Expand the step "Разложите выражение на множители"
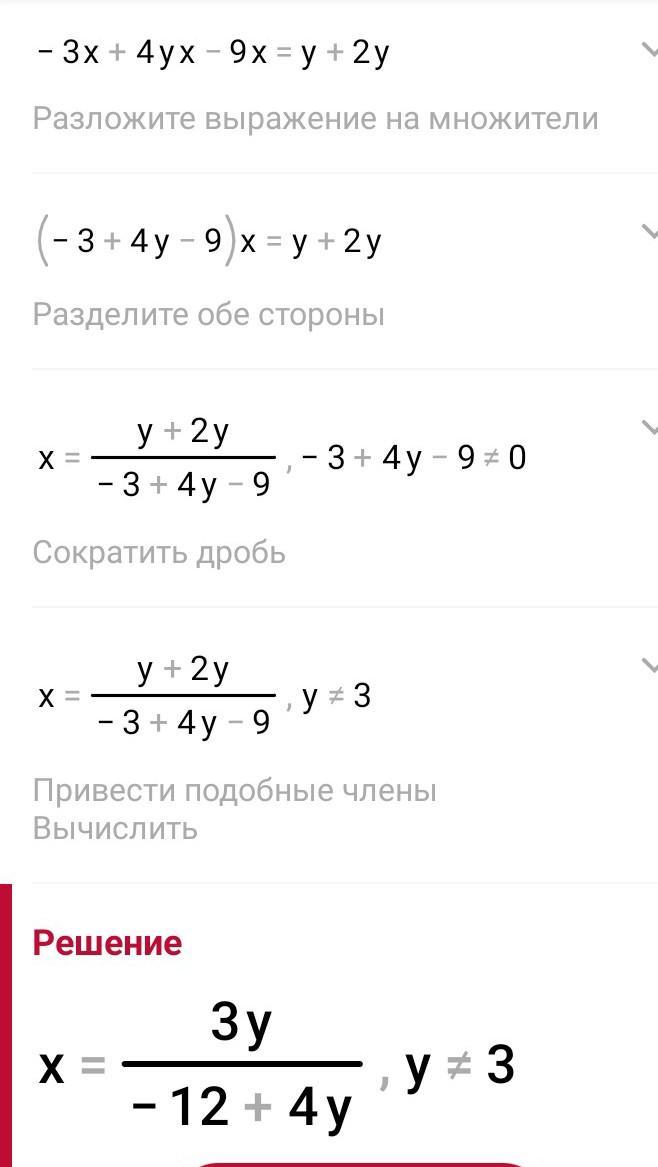The width and height of the screenshot is (658, 1167). tap(648, 50)
